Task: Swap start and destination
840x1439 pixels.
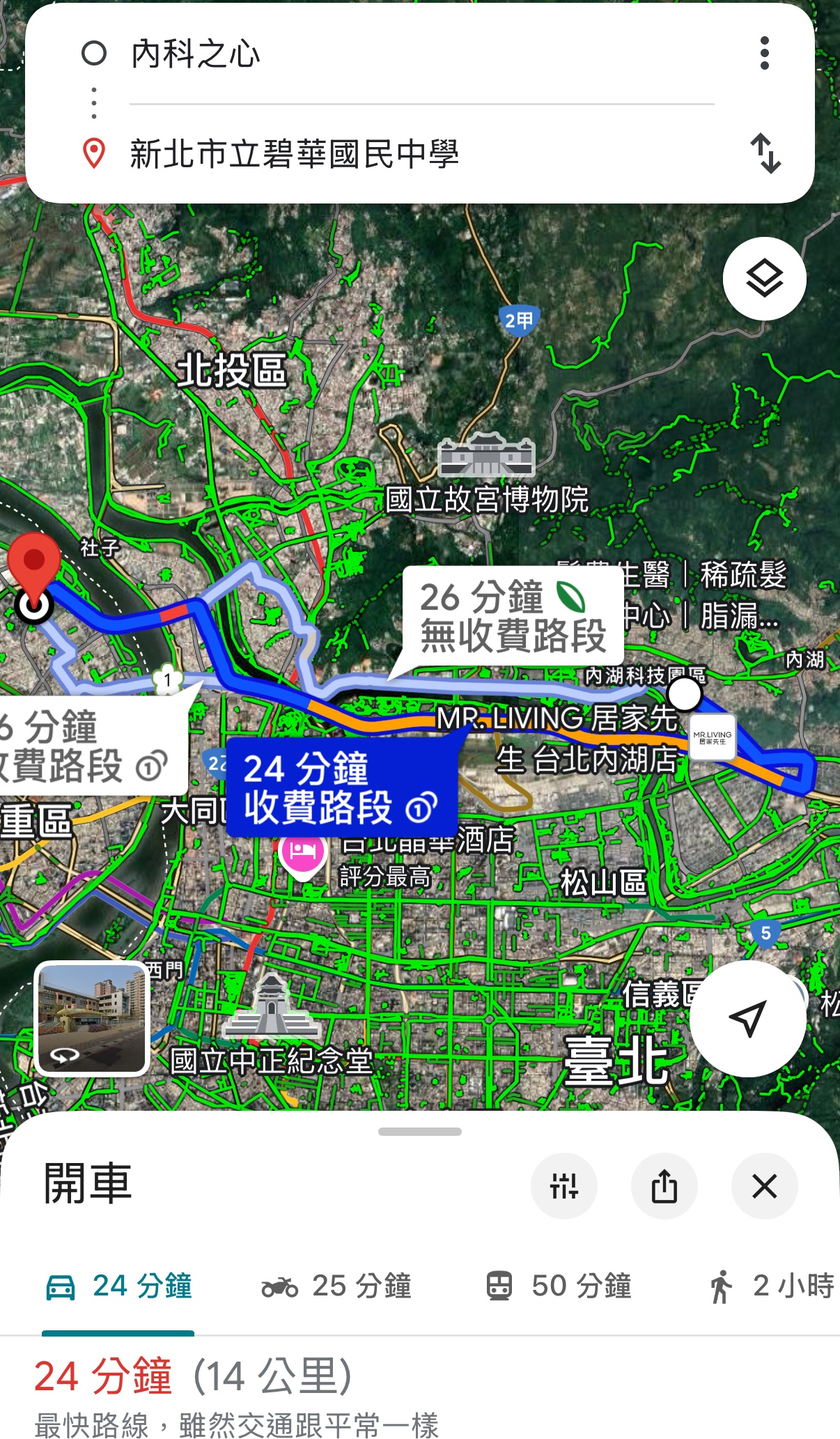Action: tap(765, 154)
